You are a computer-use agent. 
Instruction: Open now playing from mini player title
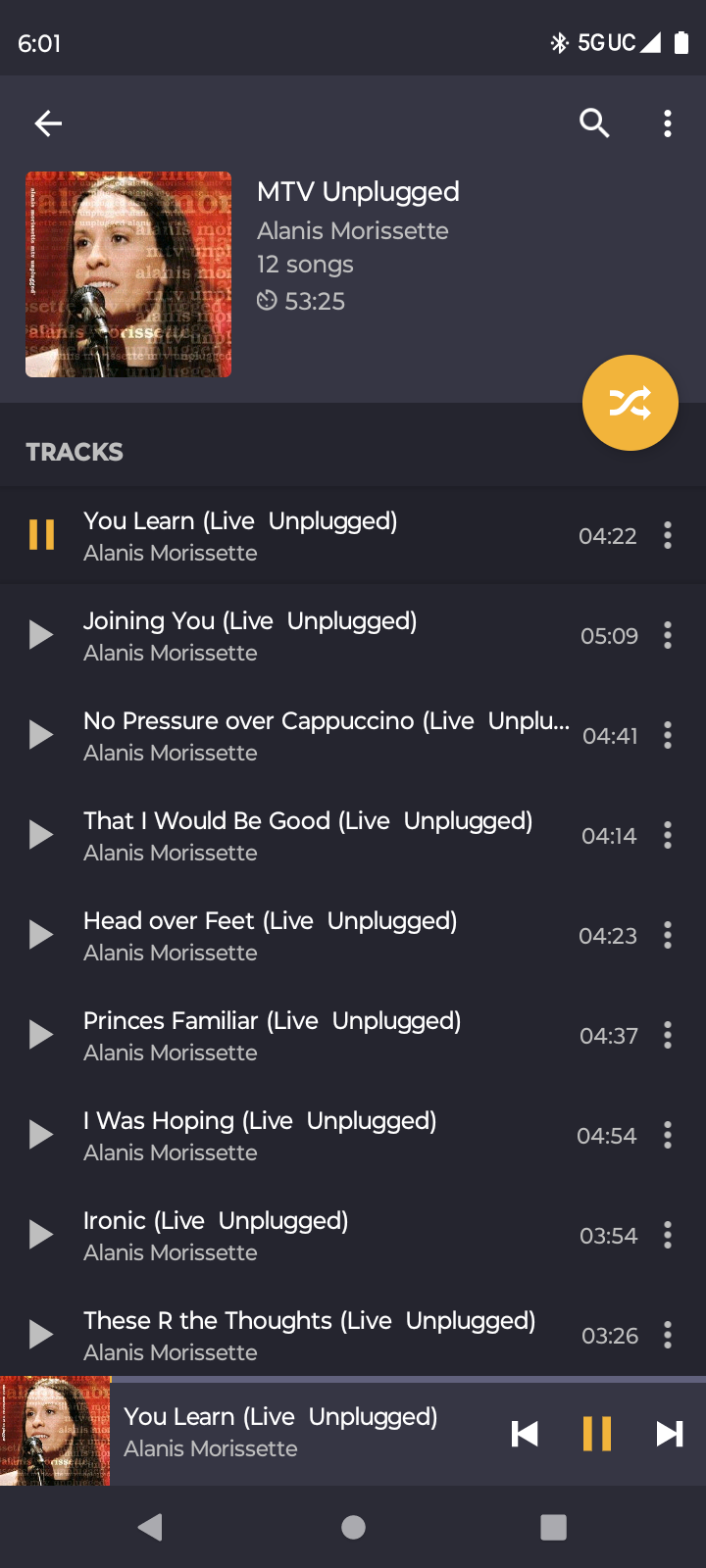click(x=280, y=1417)
